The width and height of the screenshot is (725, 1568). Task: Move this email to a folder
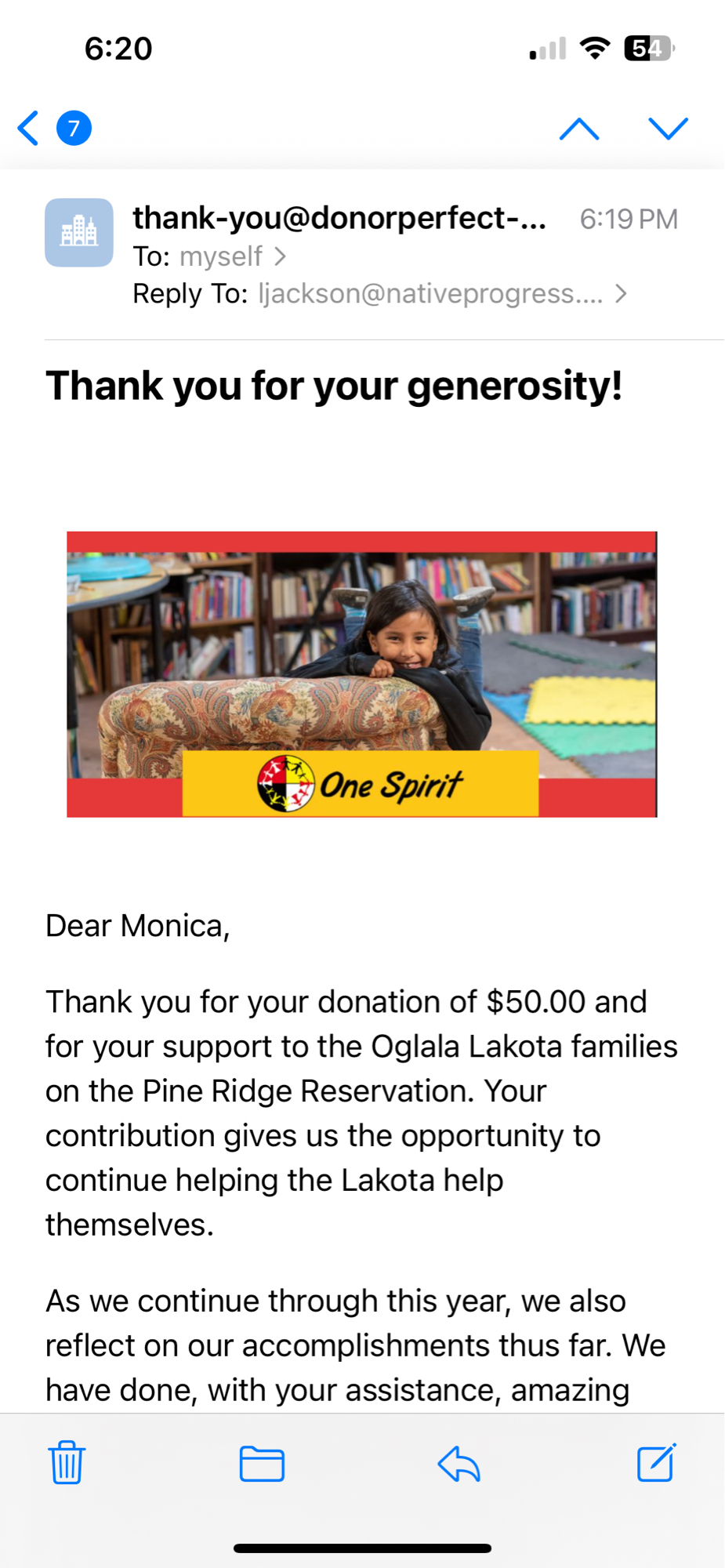[x=262, y=1463]
